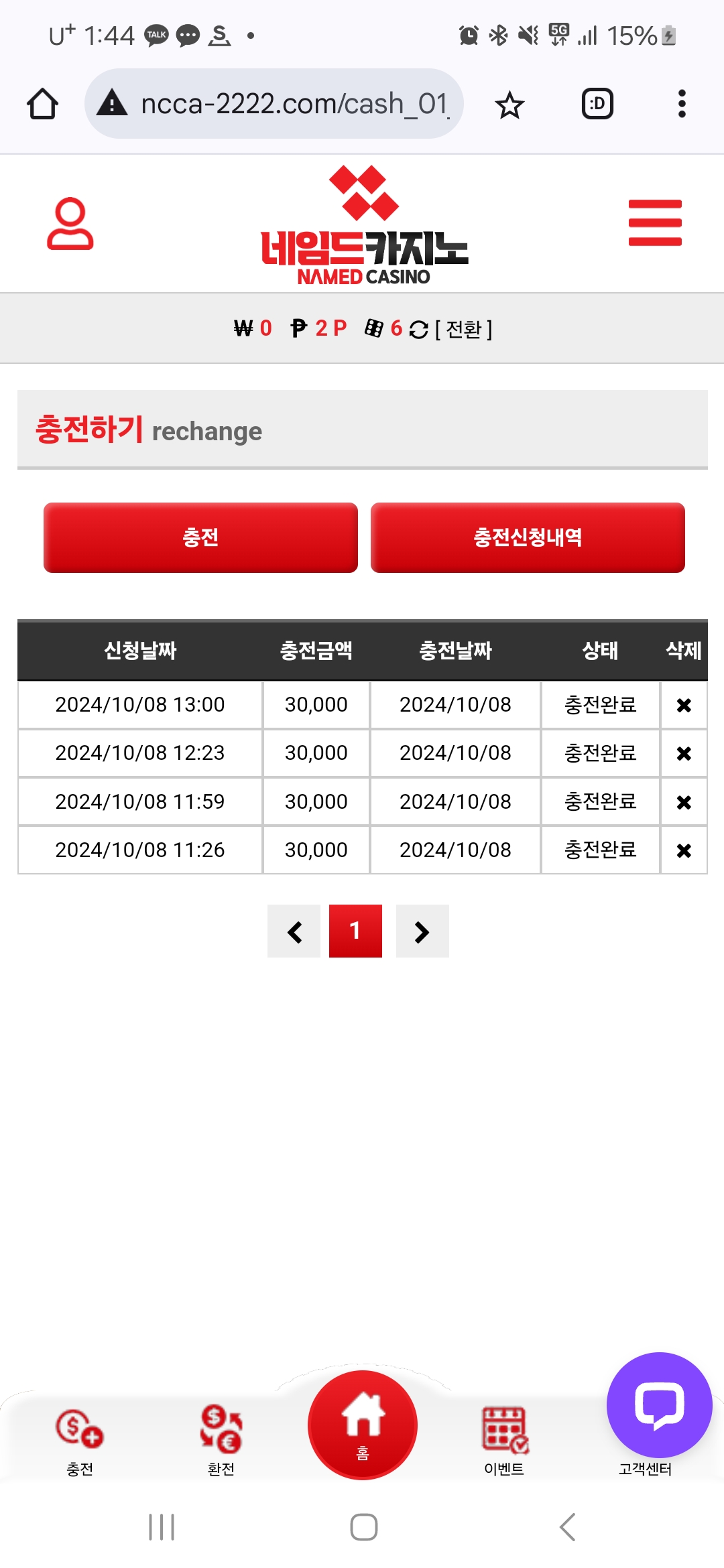The height and width of the screenshot is (1568, 724).
Task: Open the browser overflow menu
Action: pos(682,104)
